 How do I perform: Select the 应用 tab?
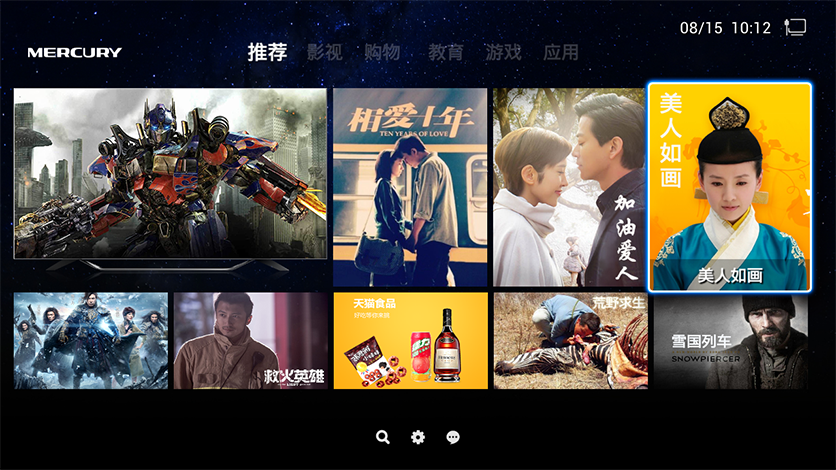click(x=561, y=52)
